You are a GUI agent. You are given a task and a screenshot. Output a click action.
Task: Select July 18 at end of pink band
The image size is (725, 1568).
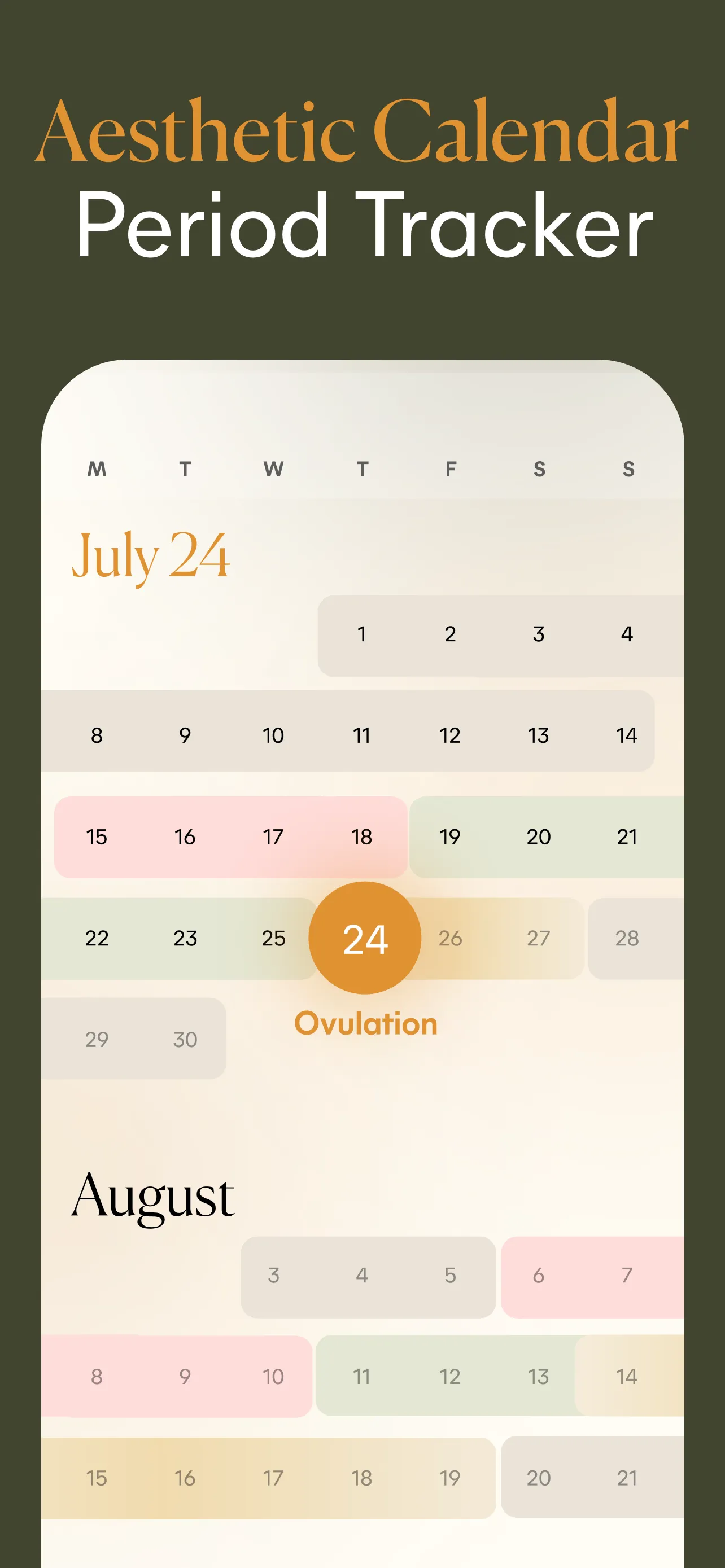[x=362, y=836]
